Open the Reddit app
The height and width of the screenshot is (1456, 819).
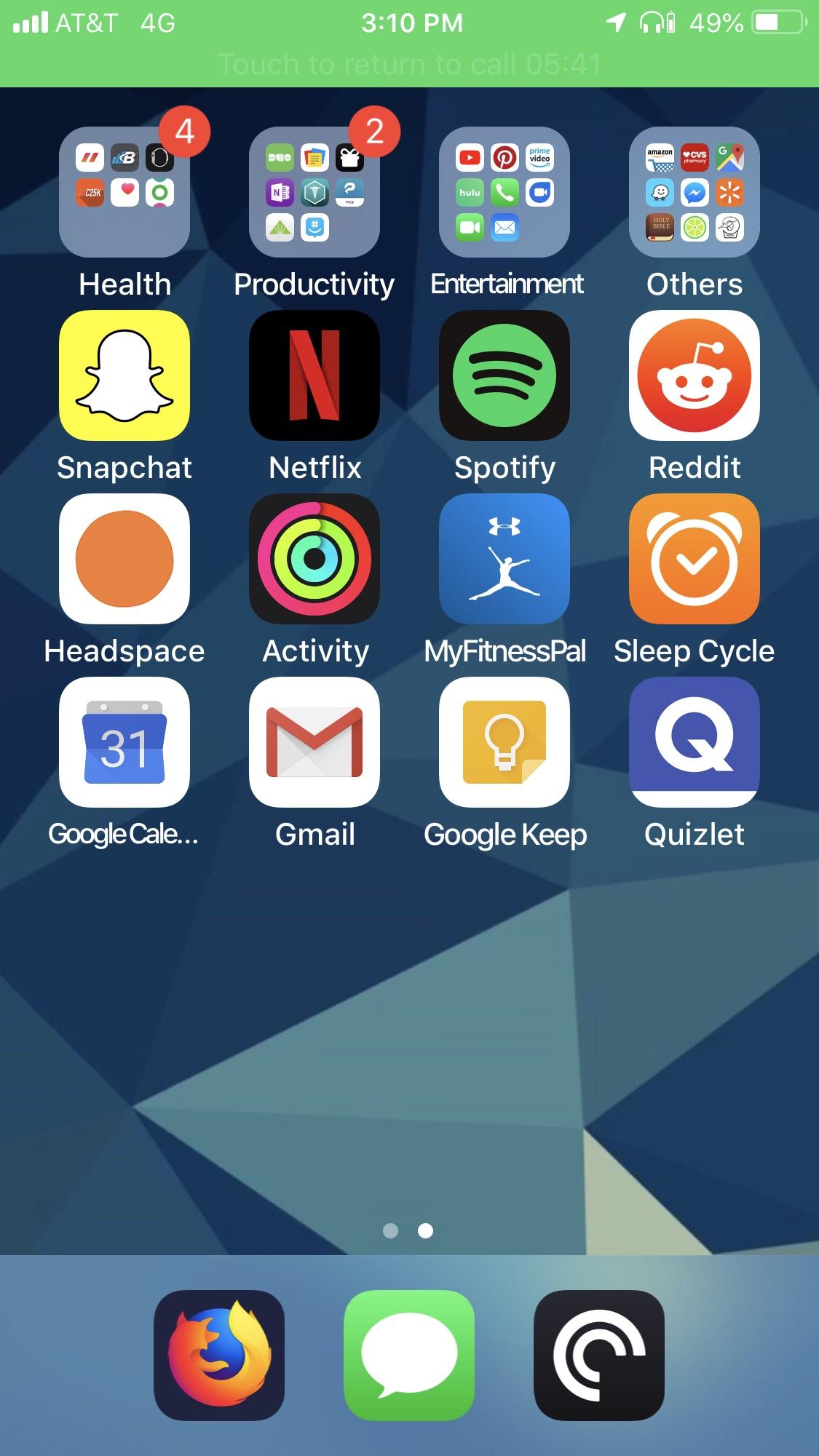[x=695, y=375]
